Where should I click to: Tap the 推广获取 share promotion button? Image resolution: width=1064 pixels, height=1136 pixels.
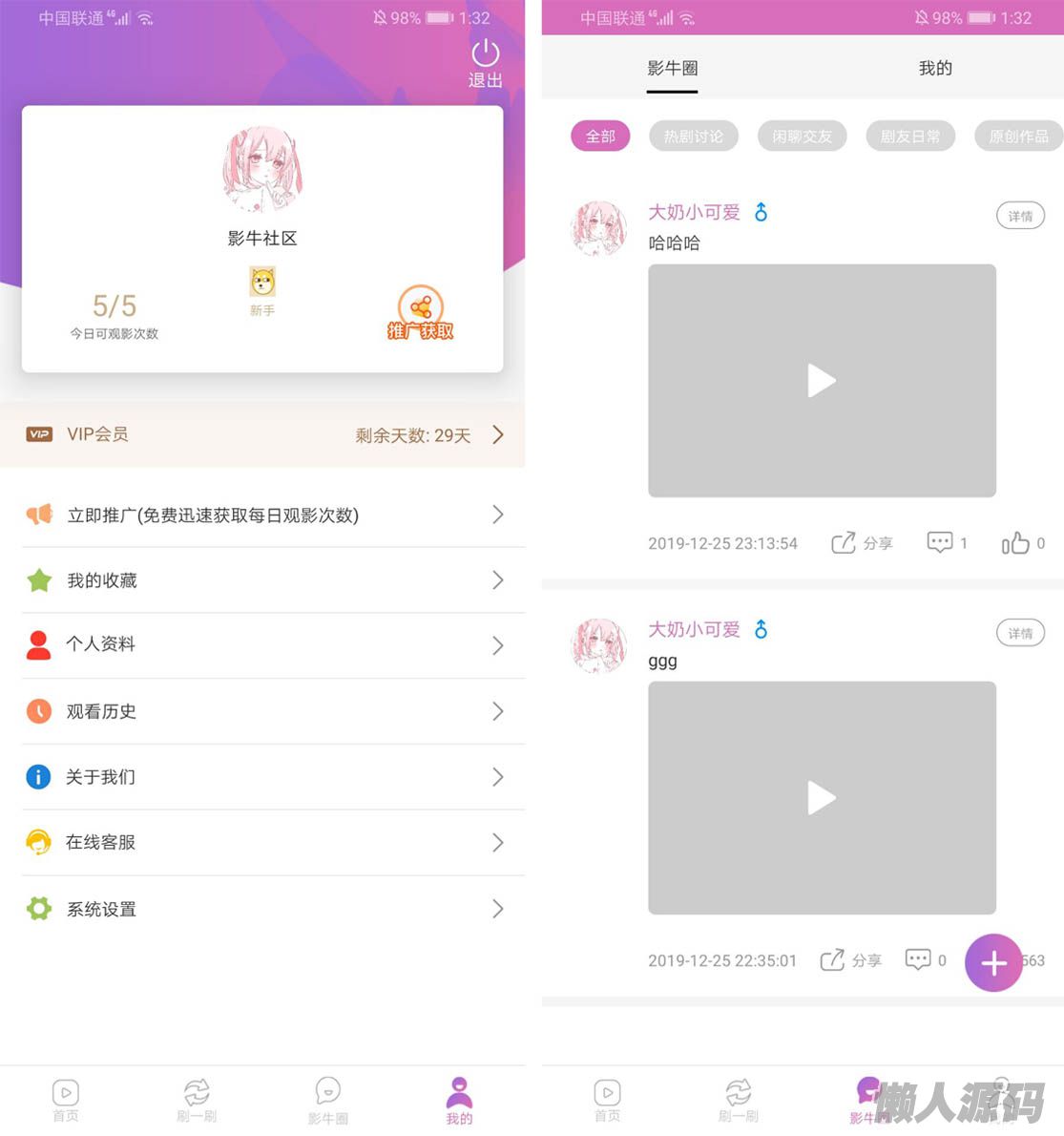[421, 313]
